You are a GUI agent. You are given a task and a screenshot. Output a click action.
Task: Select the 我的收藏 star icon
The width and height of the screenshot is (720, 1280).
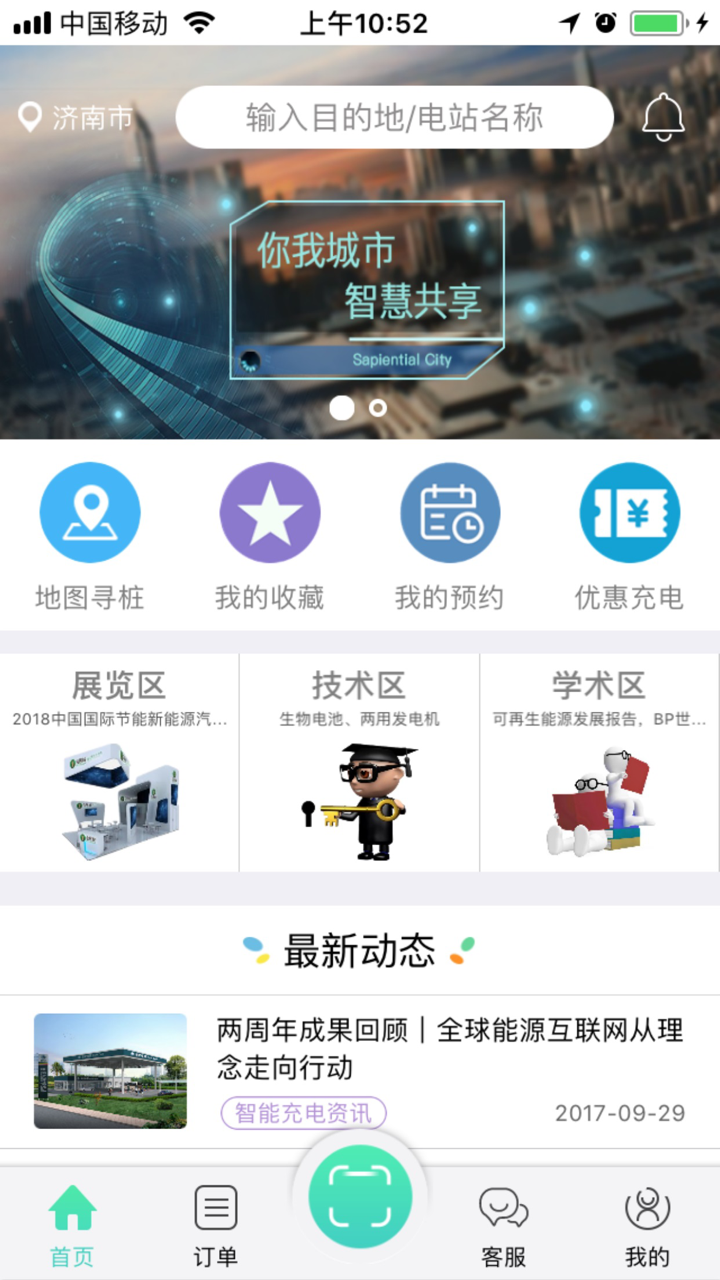coord(270,511)
